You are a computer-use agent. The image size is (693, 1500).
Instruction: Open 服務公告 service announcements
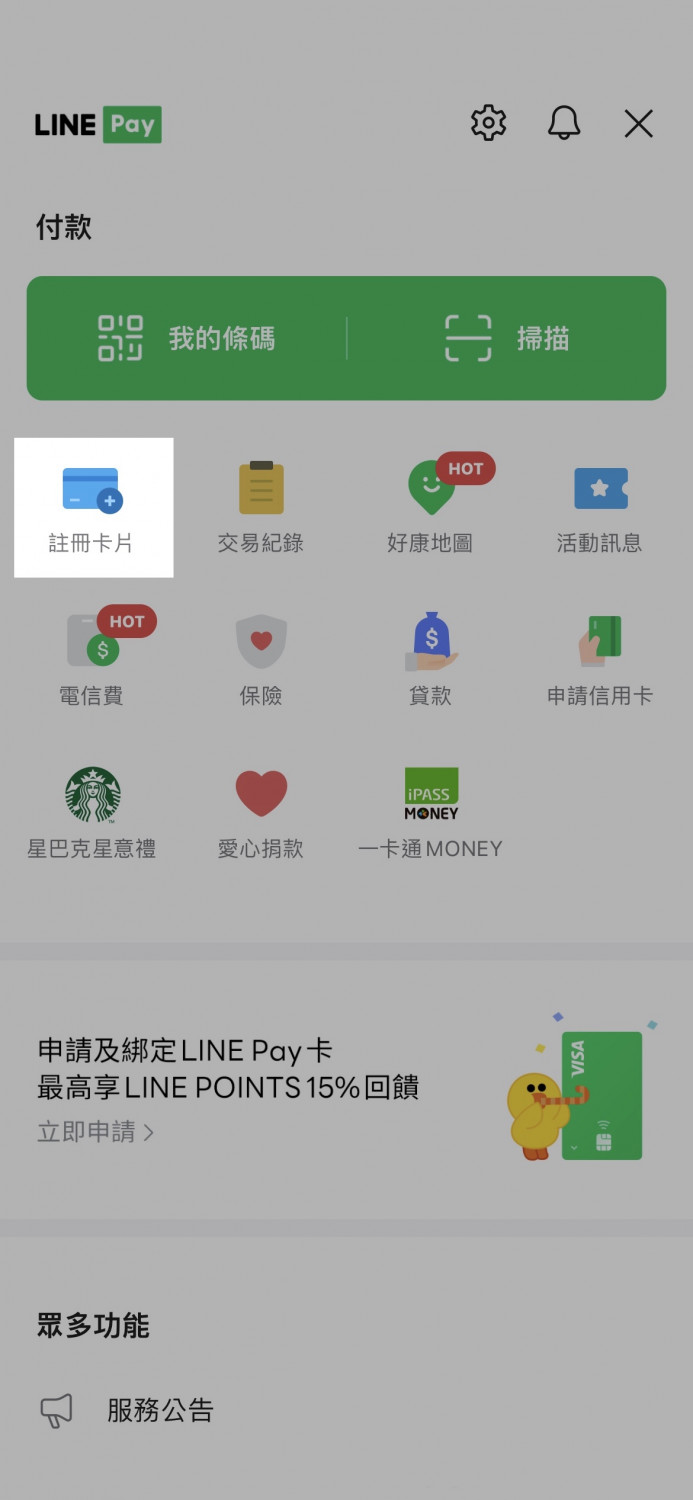click(x=160, y=1410)
